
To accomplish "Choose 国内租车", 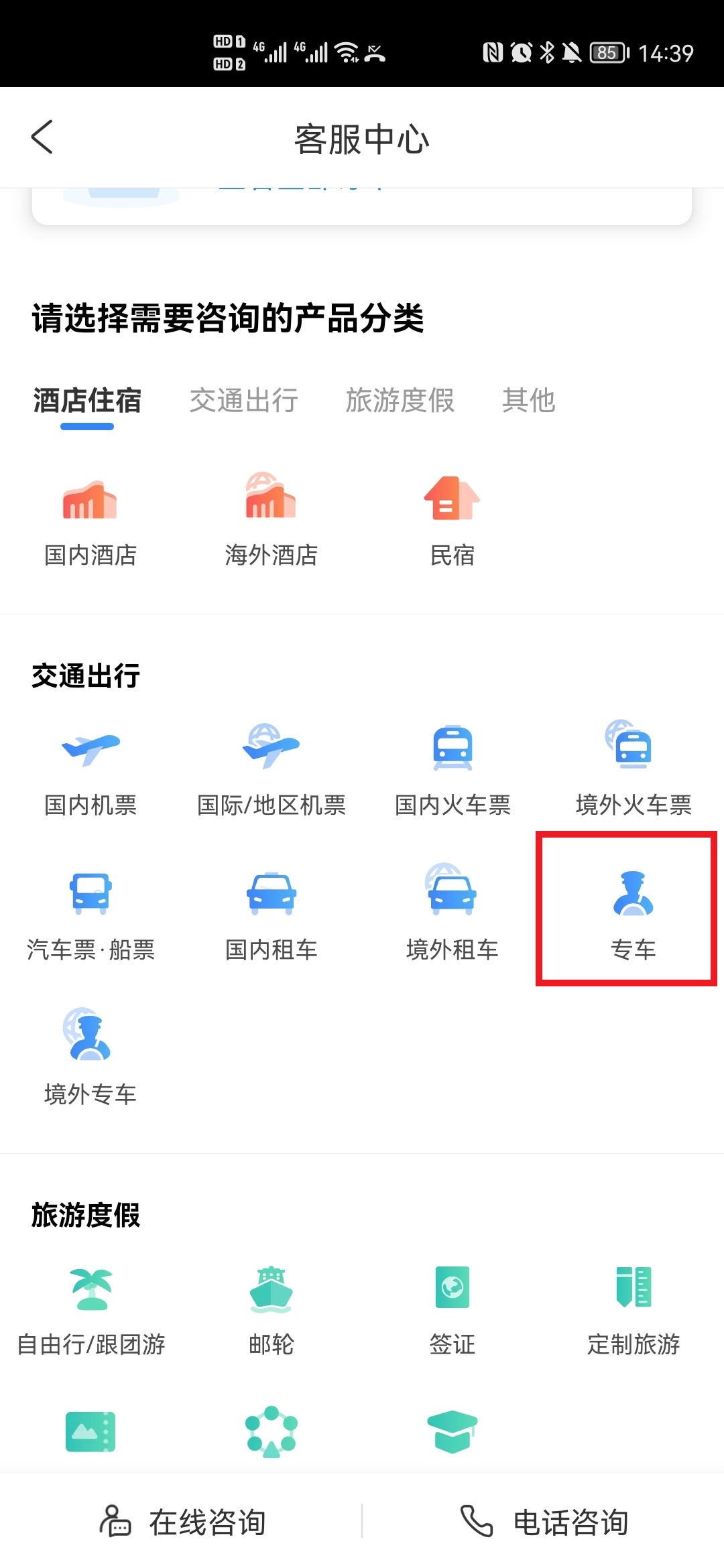I will 271,915.
